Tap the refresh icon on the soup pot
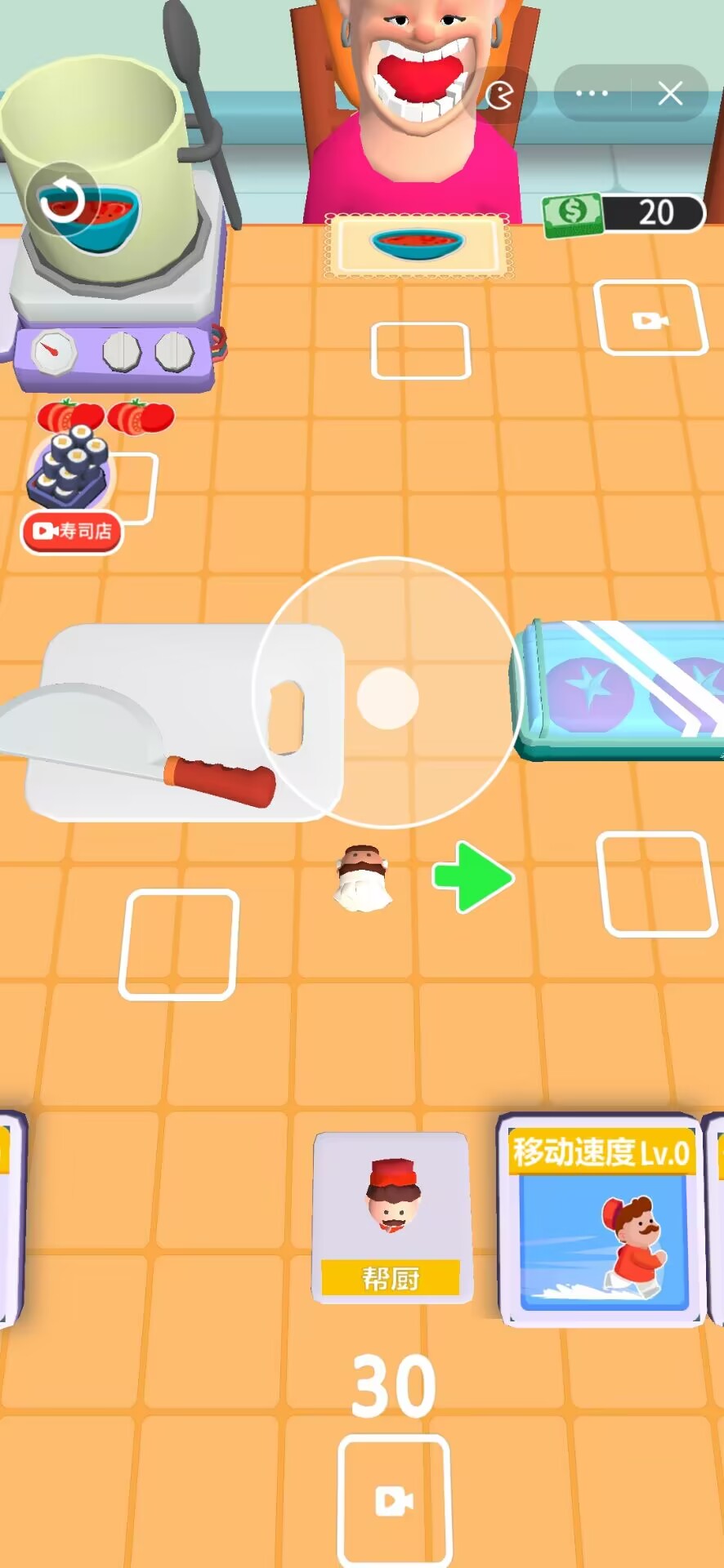This screenshot has height=1568, width=724. 62,199
